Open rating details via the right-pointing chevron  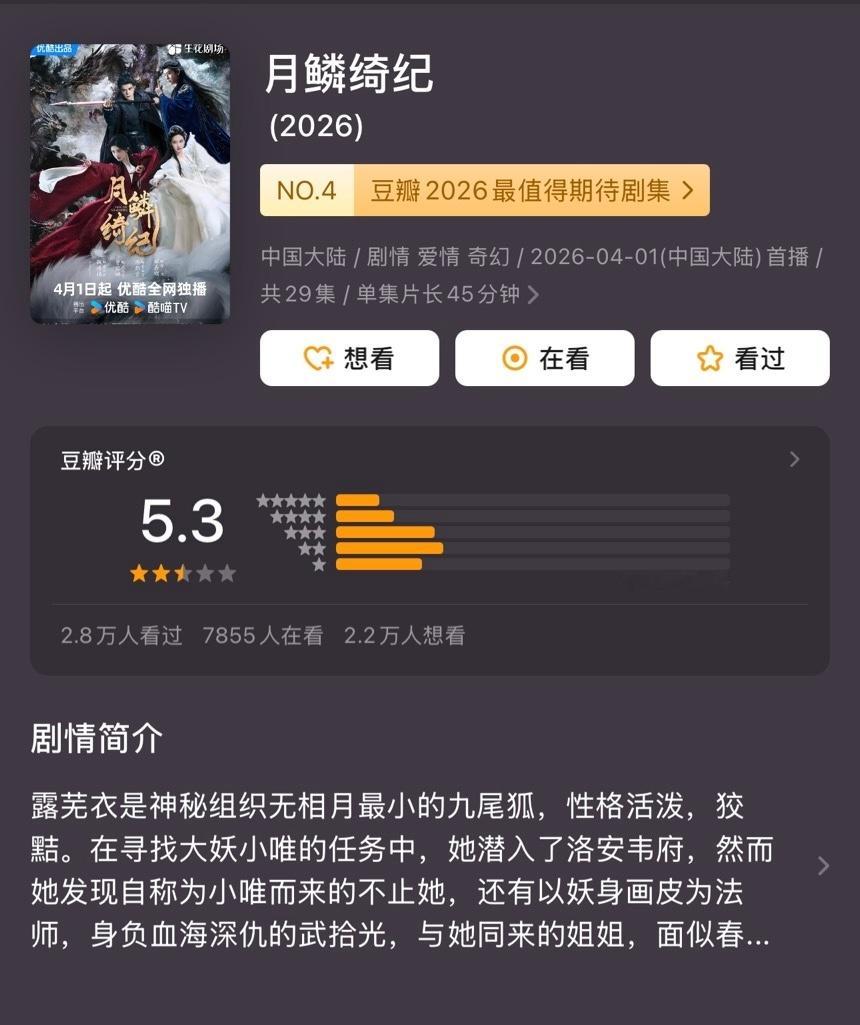[795, 460]
